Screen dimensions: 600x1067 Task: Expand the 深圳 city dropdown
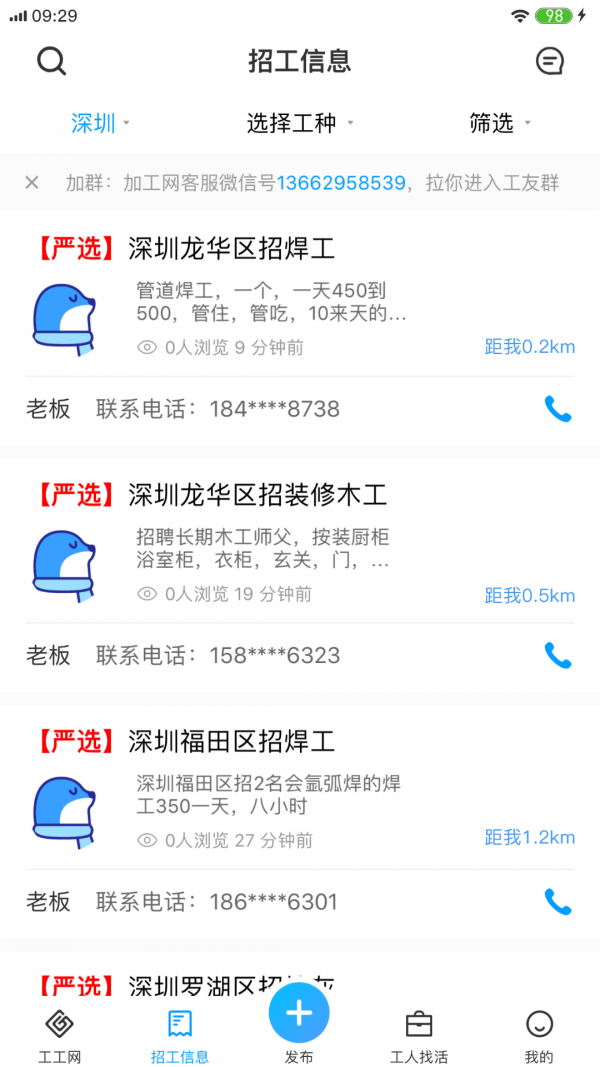(x=100, y=123)
